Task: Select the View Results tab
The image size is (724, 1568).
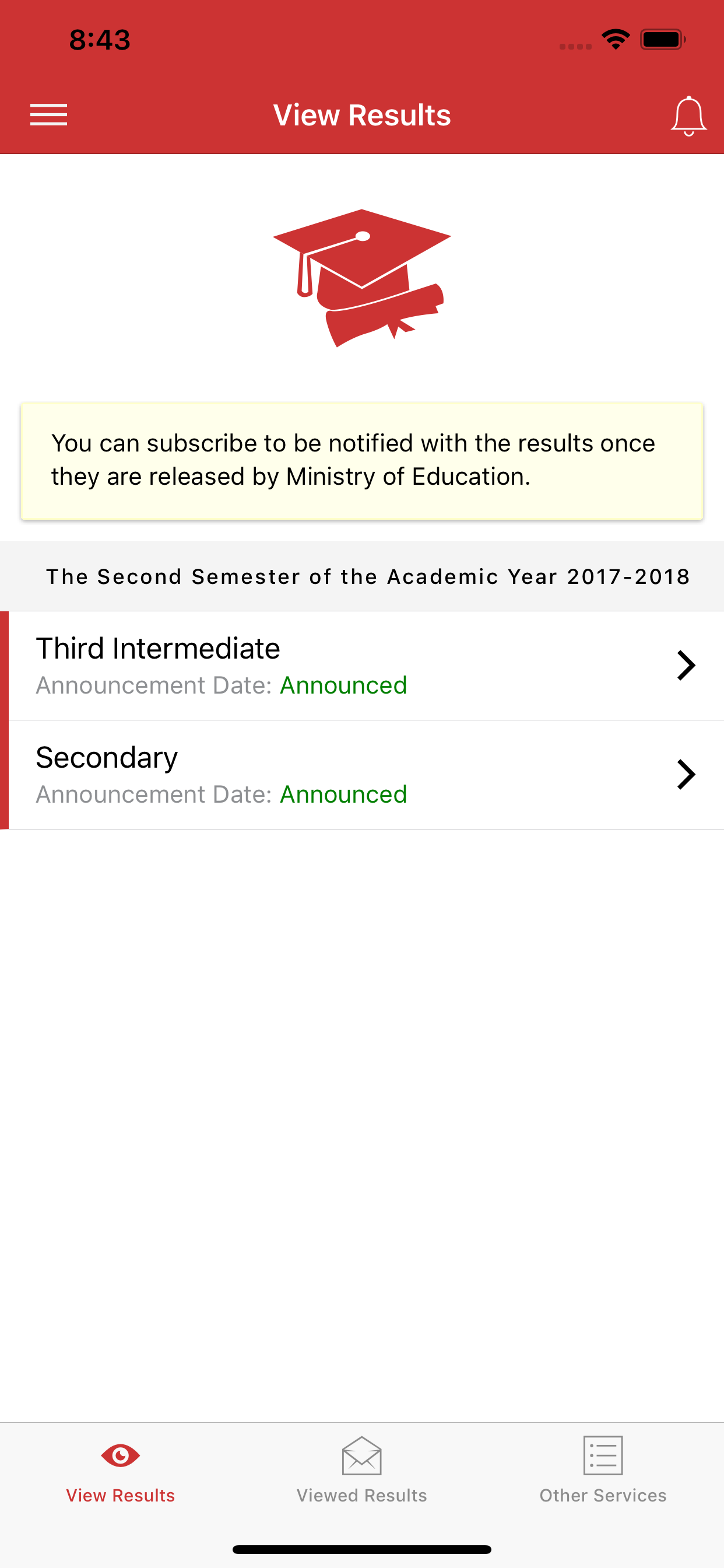Action: 121,1473
